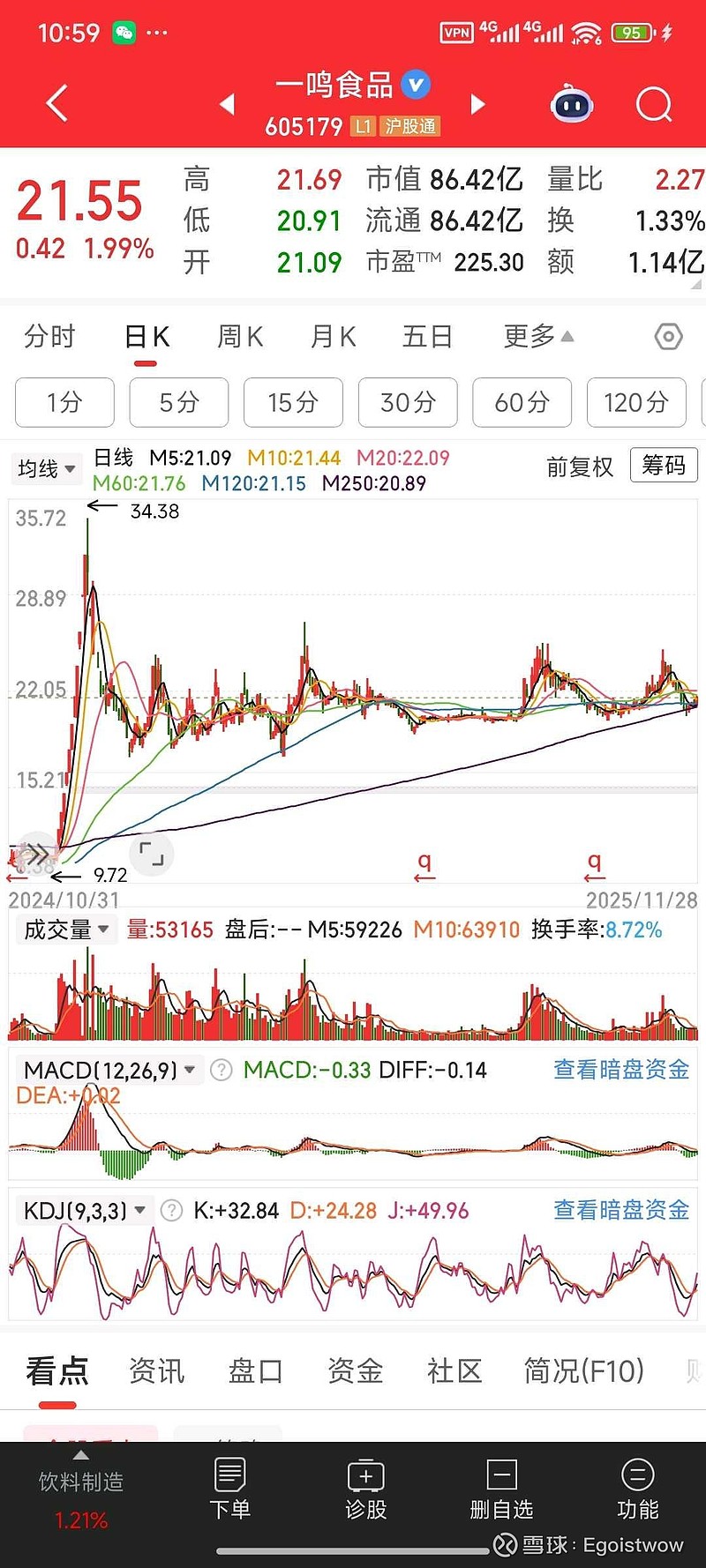Tap 查看暗盘资金 next to MACD

click(x=620, y=1069)
